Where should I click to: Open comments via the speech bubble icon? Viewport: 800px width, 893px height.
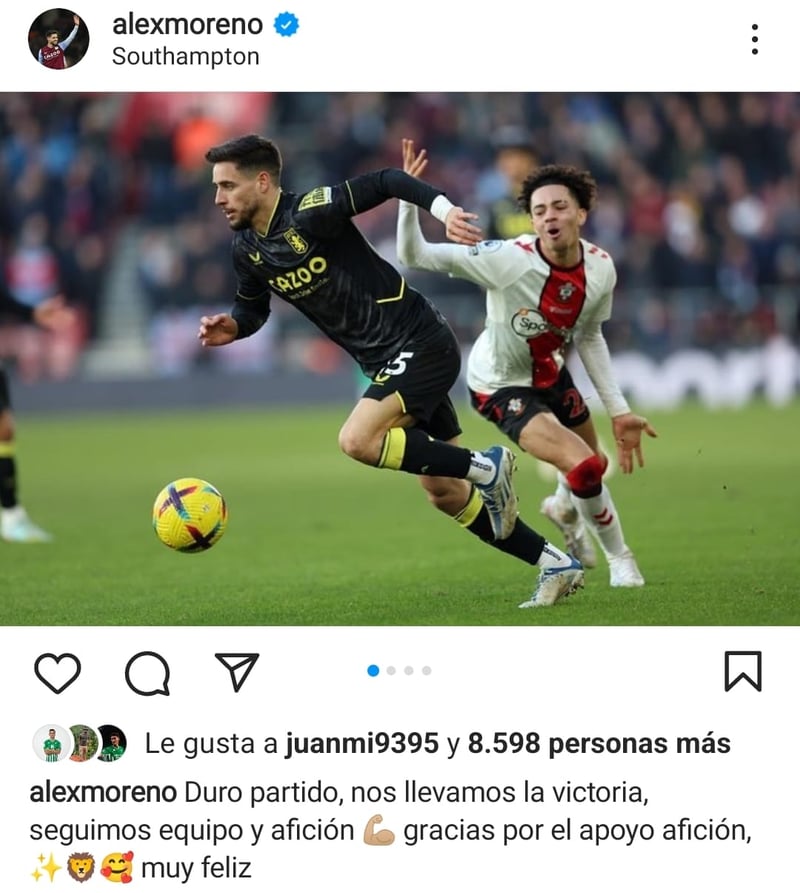147,673
